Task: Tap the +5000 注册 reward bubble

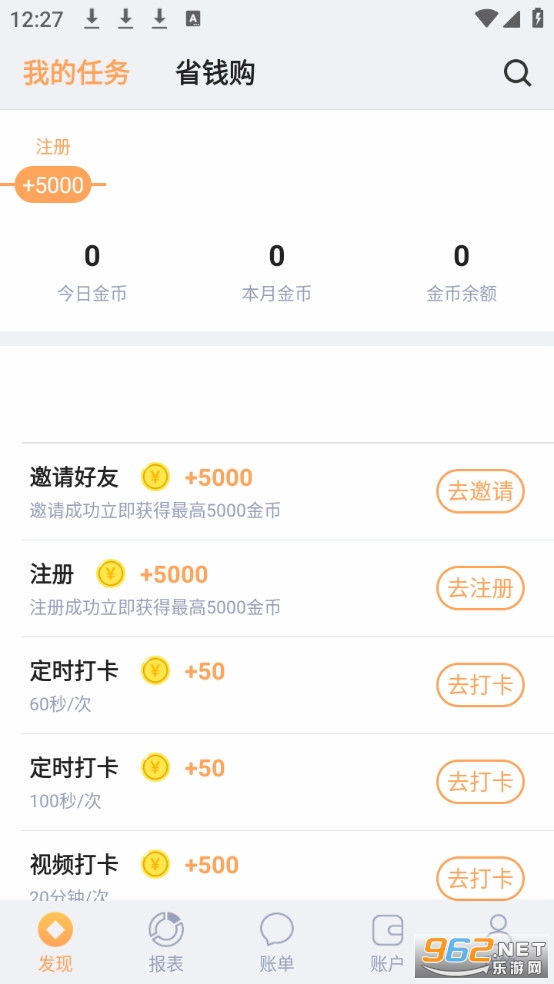Action: tap(53, 184)
